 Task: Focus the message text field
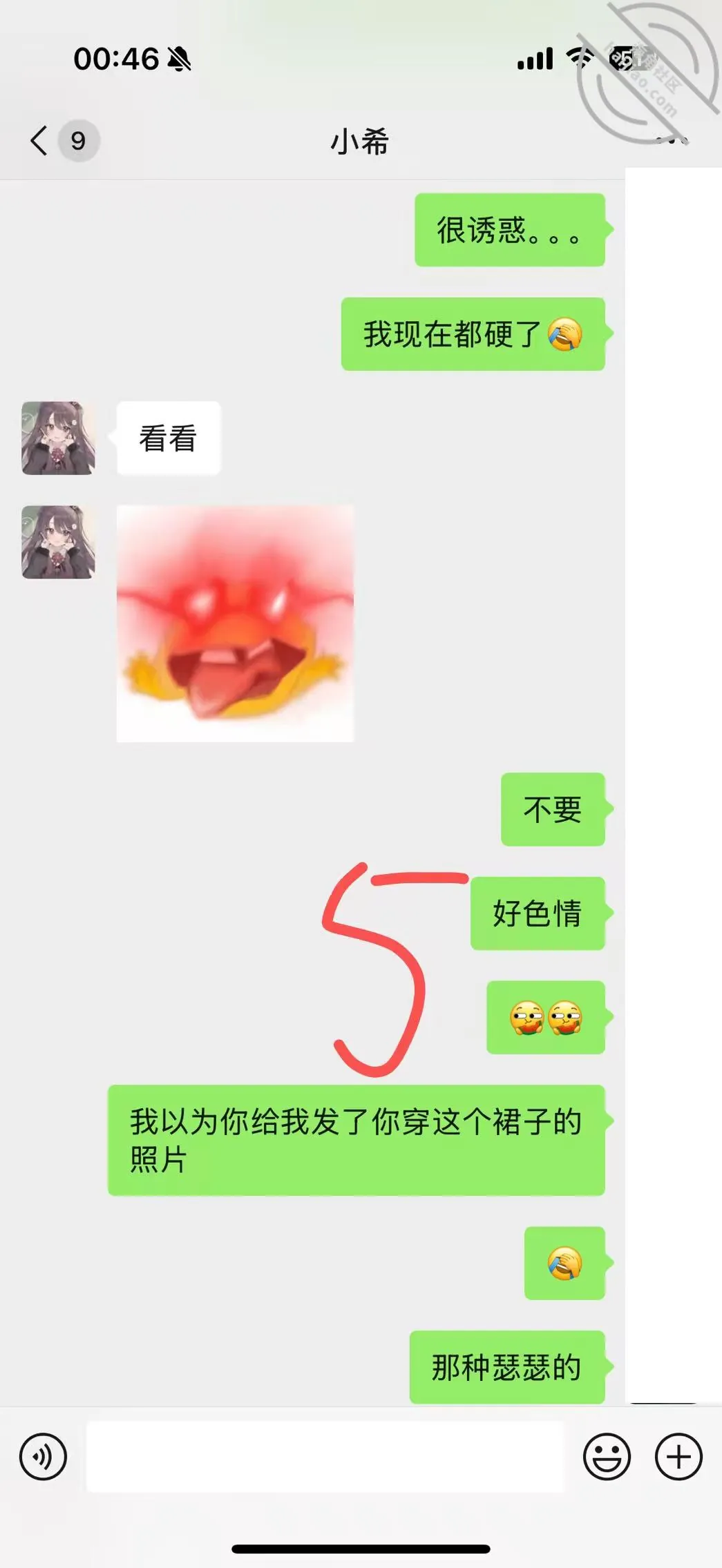click(x=325, y=1457)
